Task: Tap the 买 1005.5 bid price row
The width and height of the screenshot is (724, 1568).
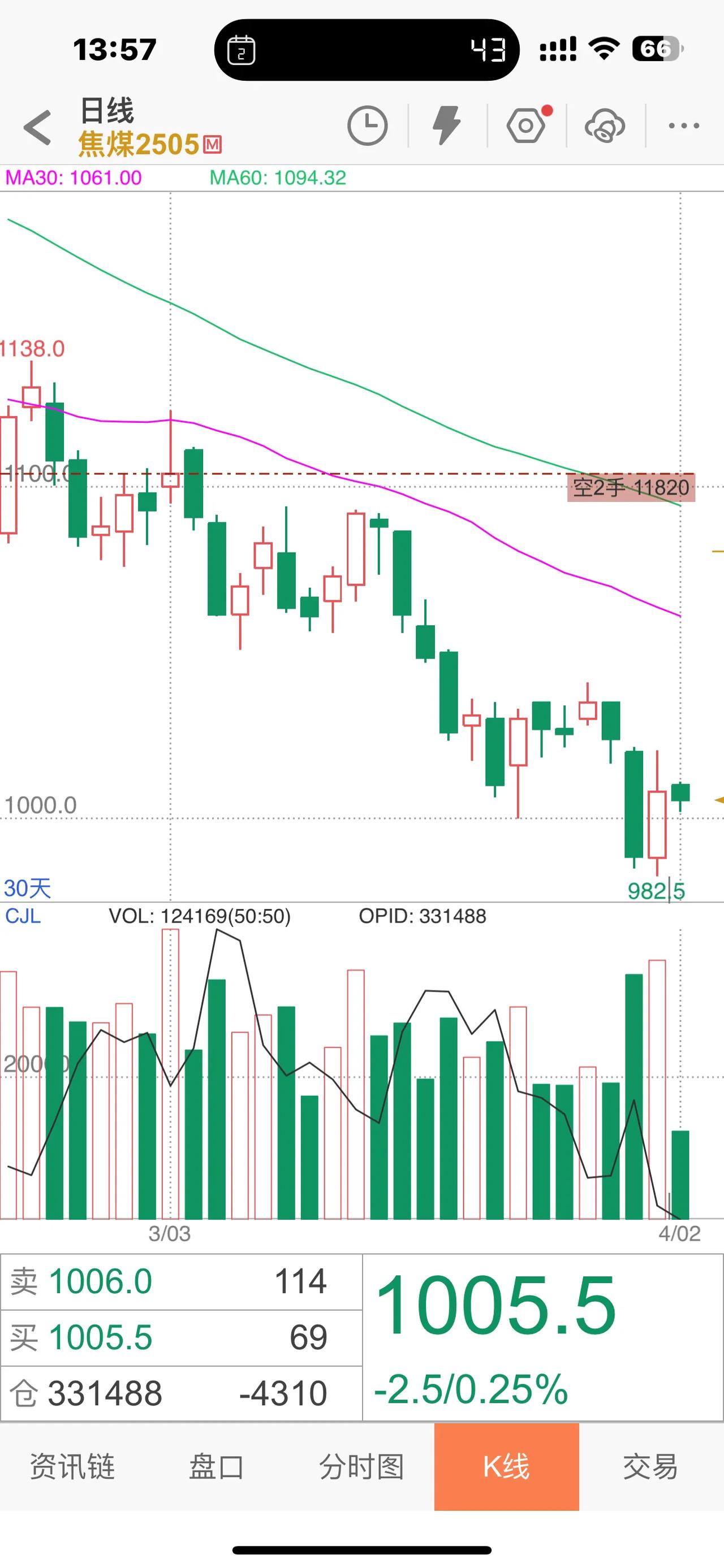Action: click(182, 1337)
